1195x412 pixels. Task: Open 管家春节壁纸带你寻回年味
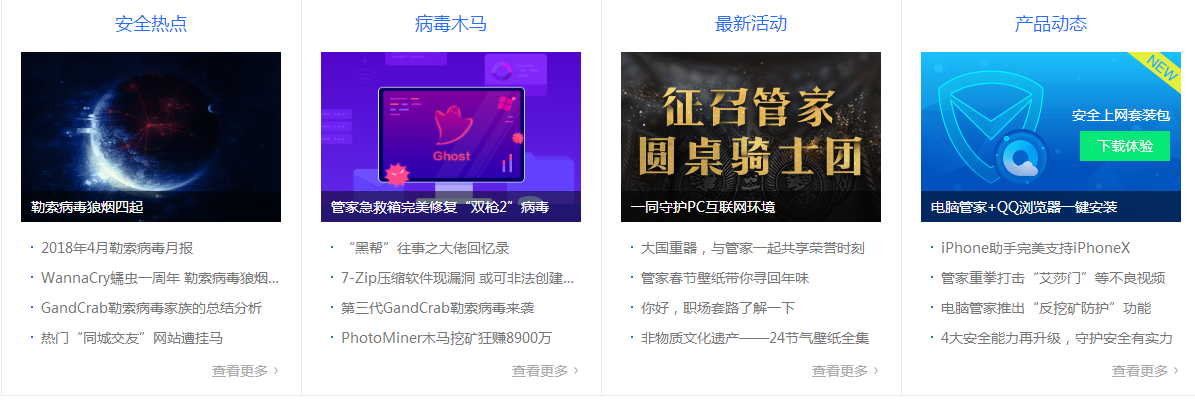[x=725, y=278]
